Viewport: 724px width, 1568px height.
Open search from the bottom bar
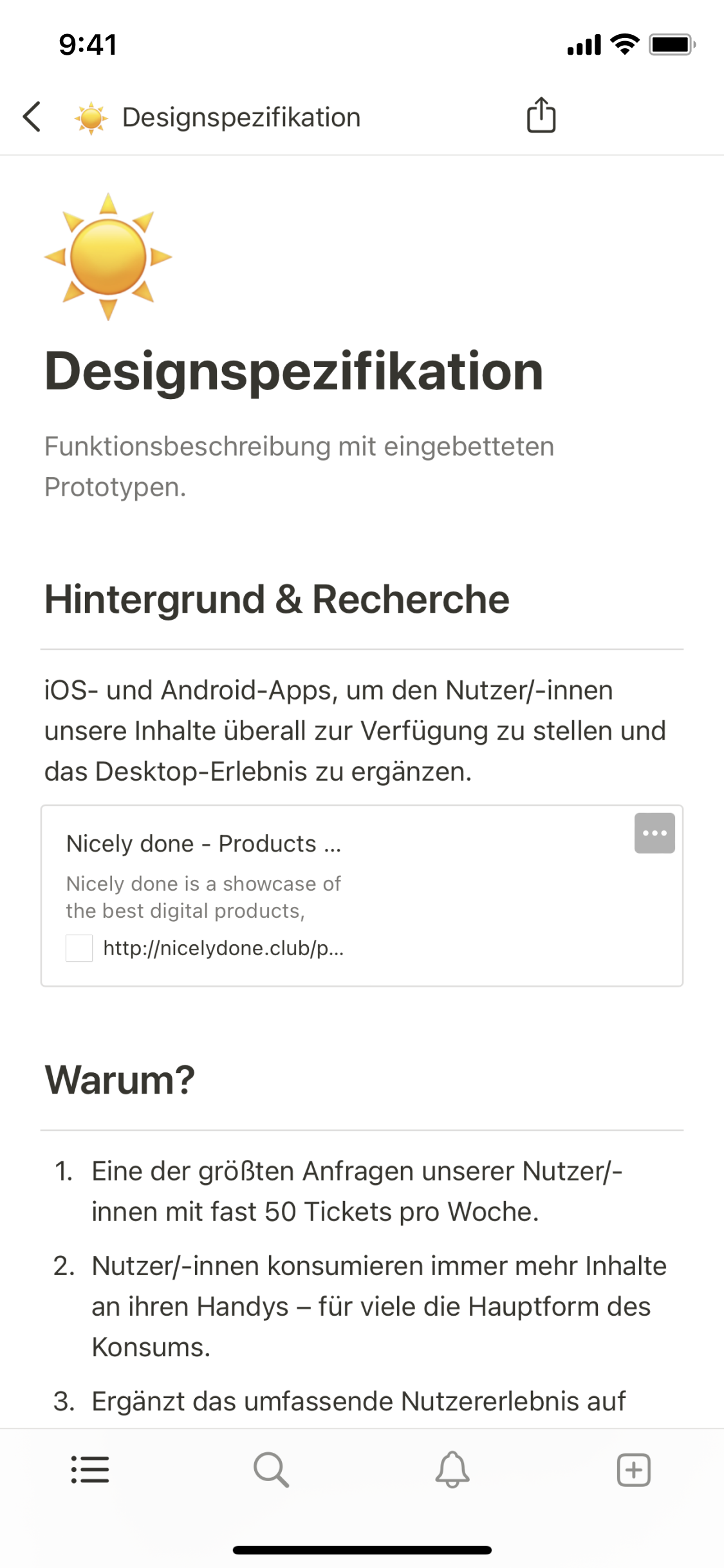pyautogui.click(x=271, y=1470)
